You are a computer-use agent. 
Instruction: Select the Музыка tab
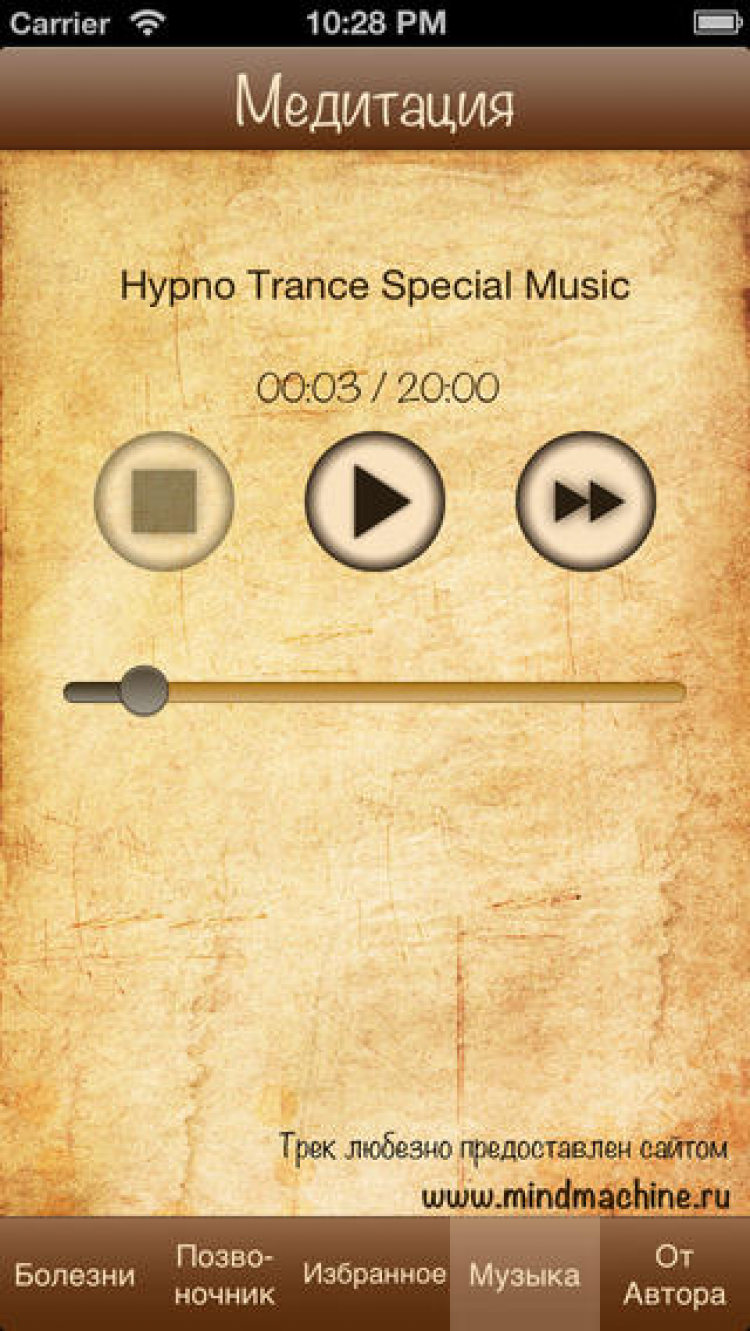coord(525,1275)
